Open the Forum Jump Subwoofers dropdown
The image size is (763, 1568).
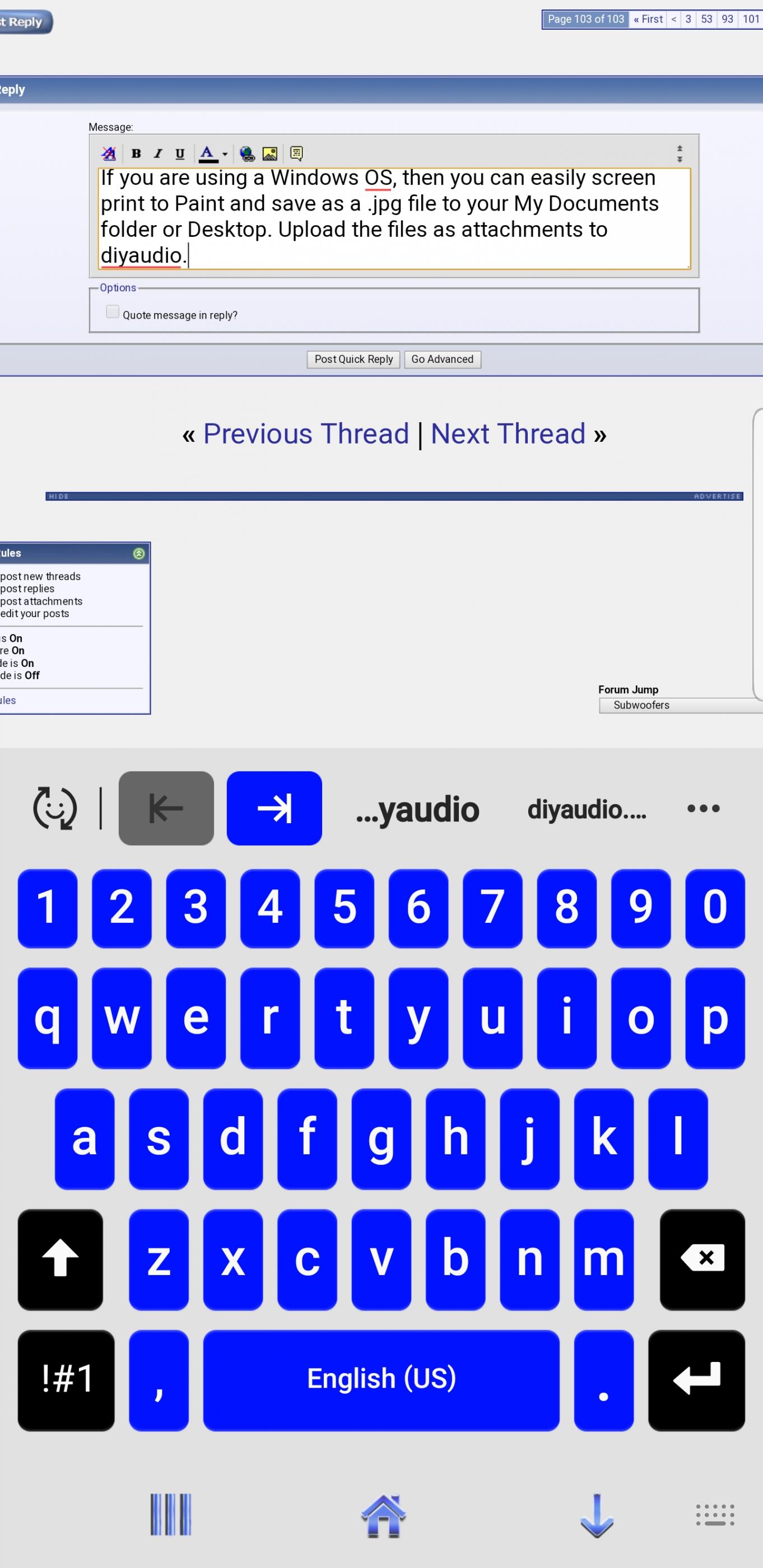[x=681, y=705]
